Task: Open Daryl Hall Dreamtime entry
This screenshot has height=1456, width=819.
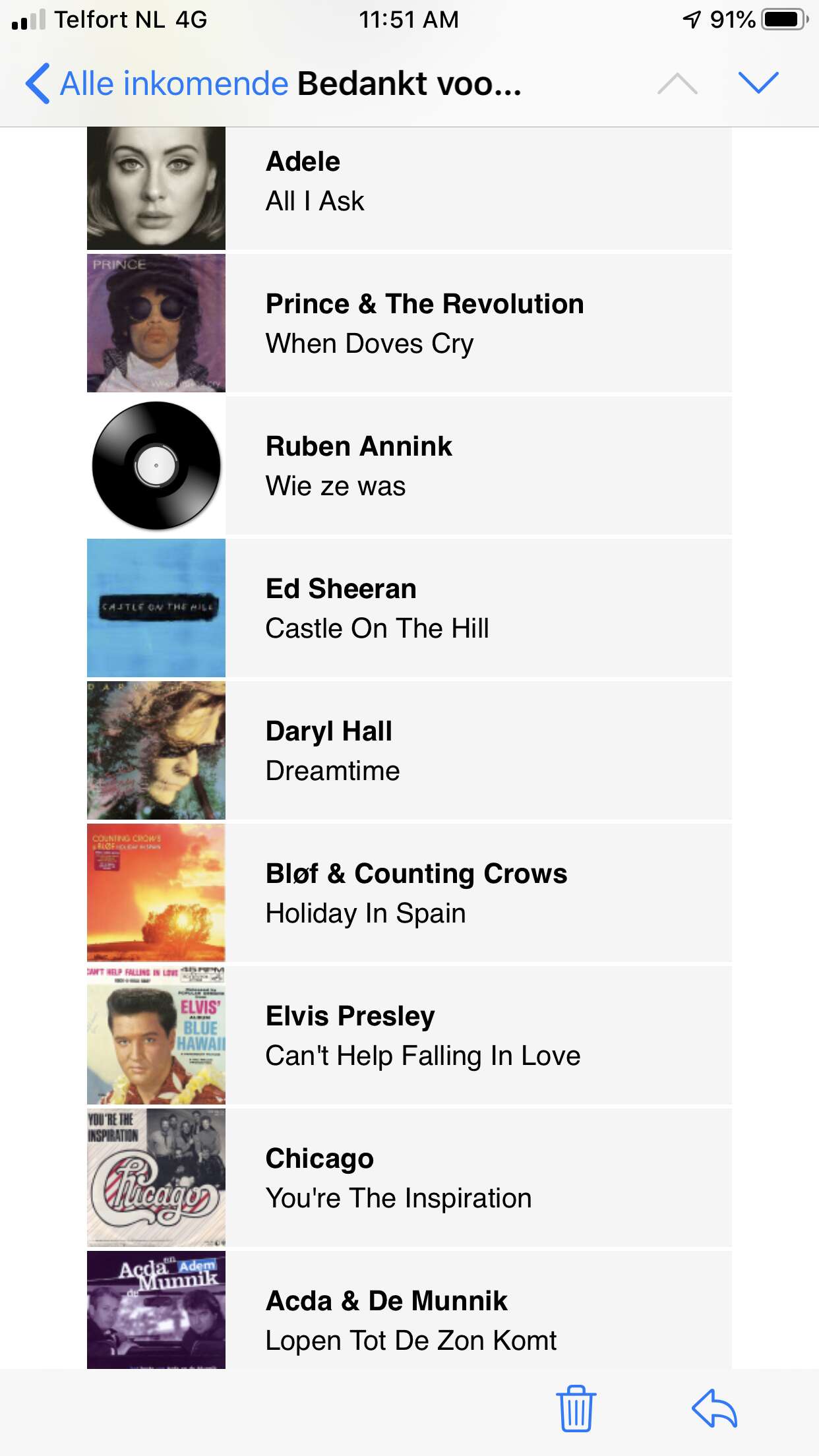Action: coord(409,750)
